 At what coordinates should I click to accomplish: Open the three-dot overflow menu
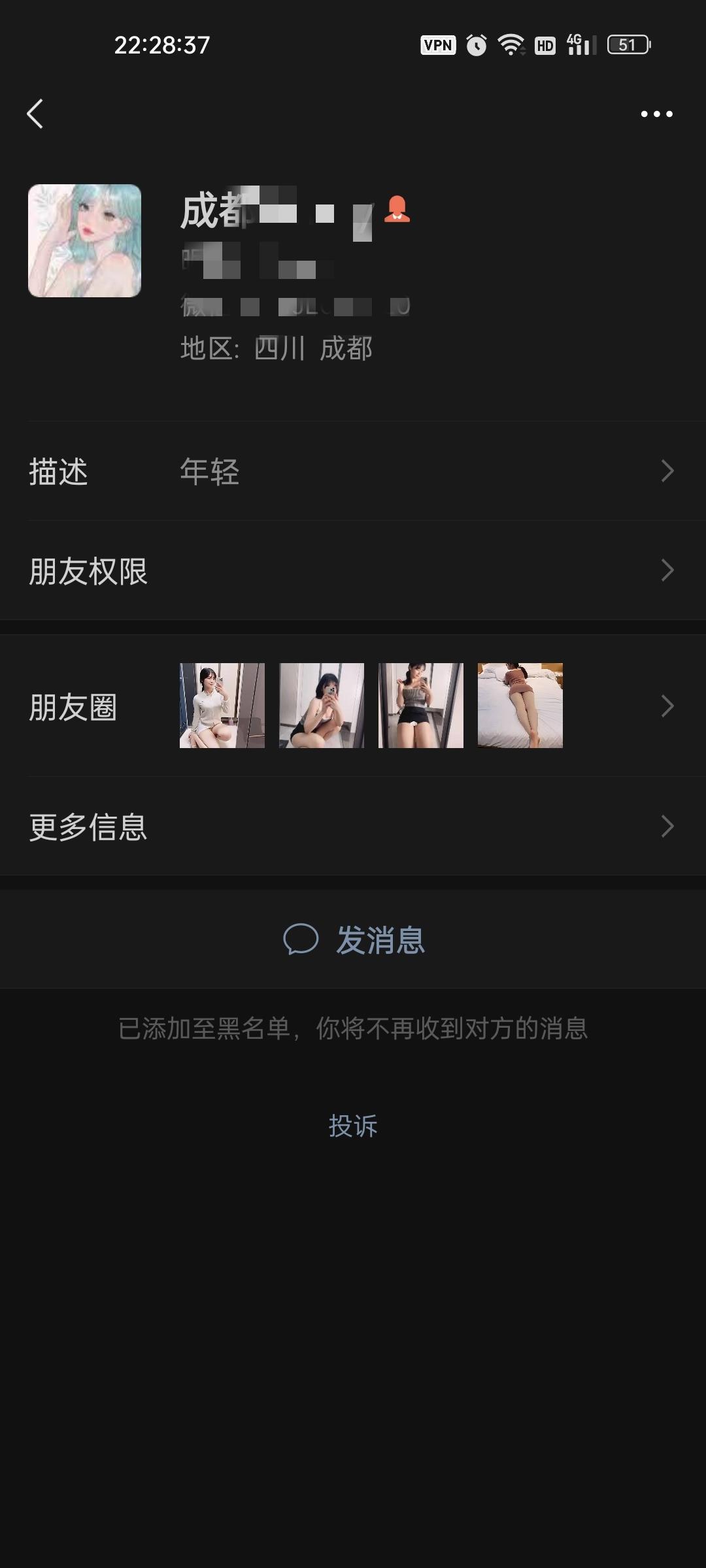point(656,114)
